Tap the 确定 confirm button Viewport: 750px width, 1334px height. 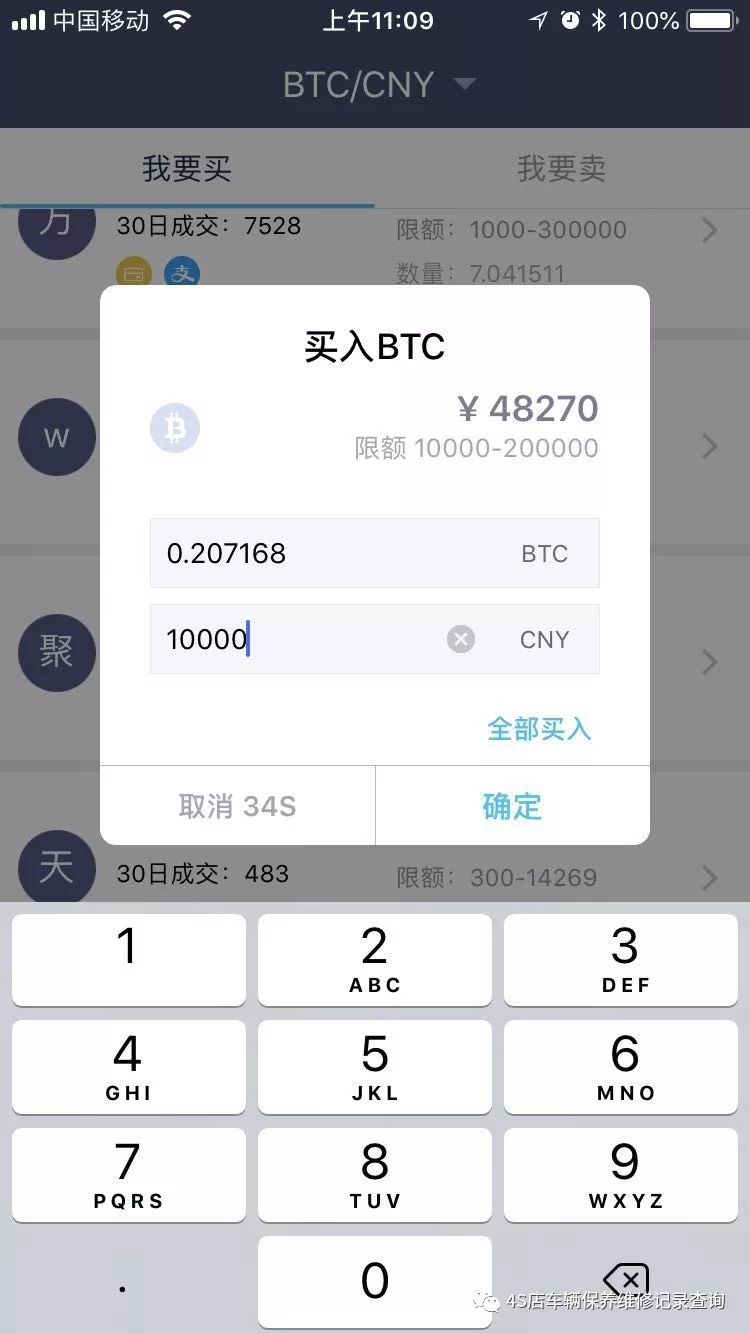512,806
